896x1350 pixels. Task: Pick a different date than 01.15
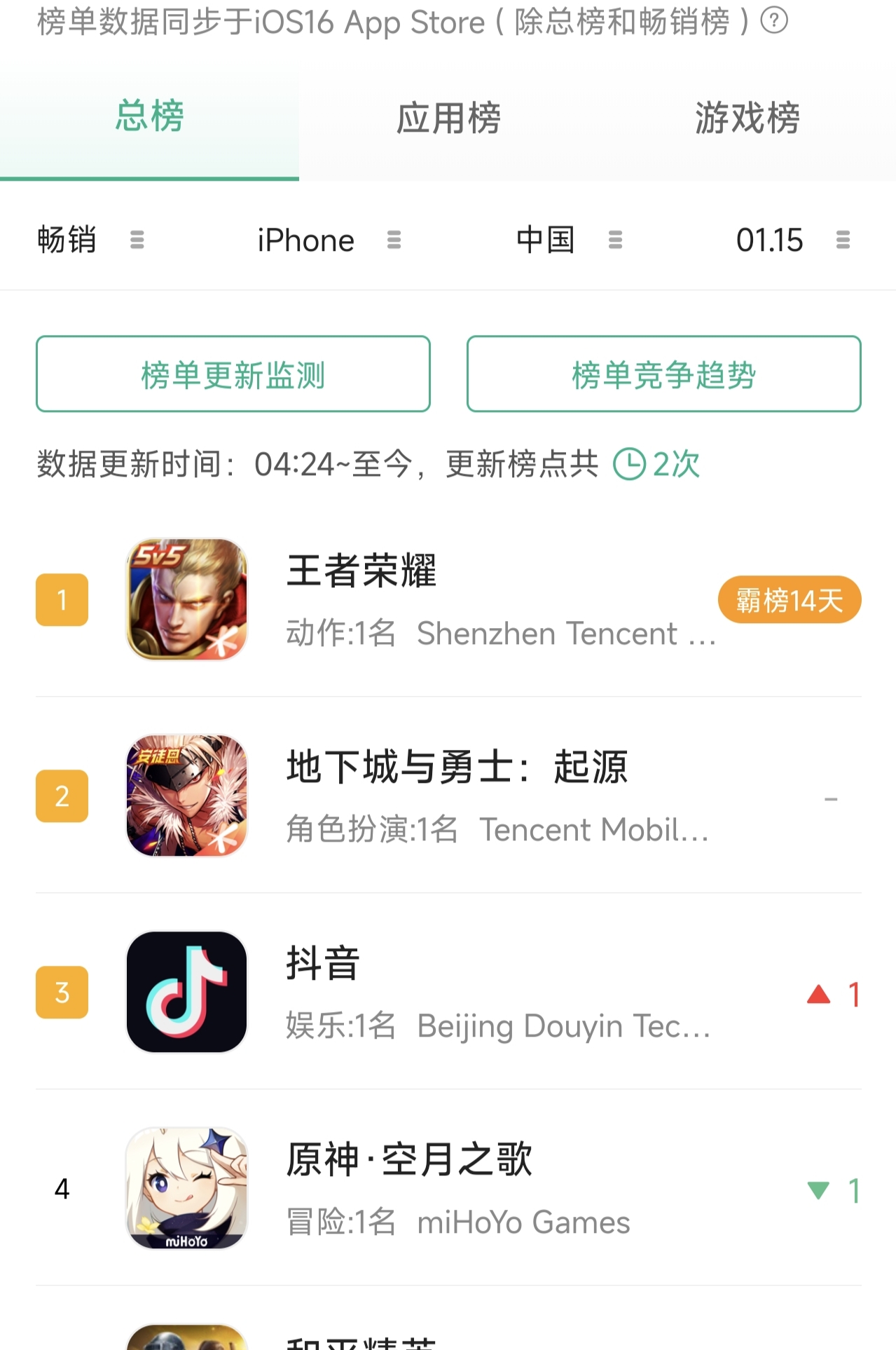pyautogui.click(x=792, y=240)
